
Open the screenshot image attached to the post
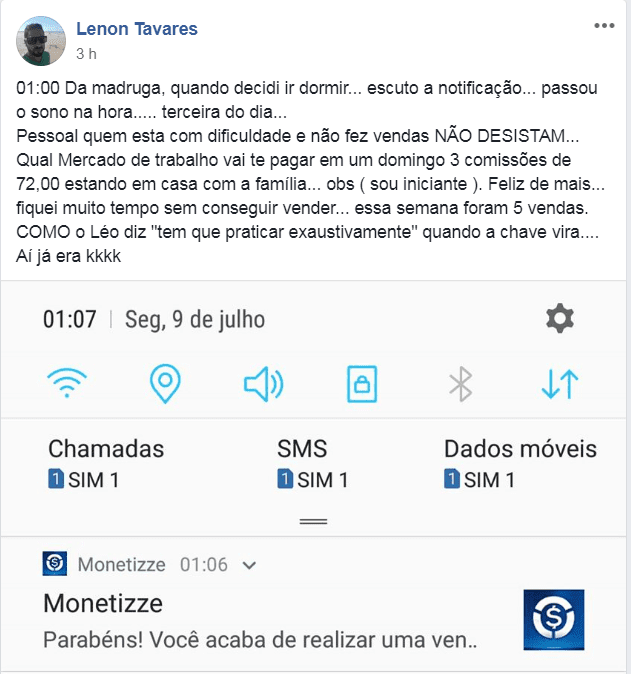pyautogui.click(x=315, y=480)
